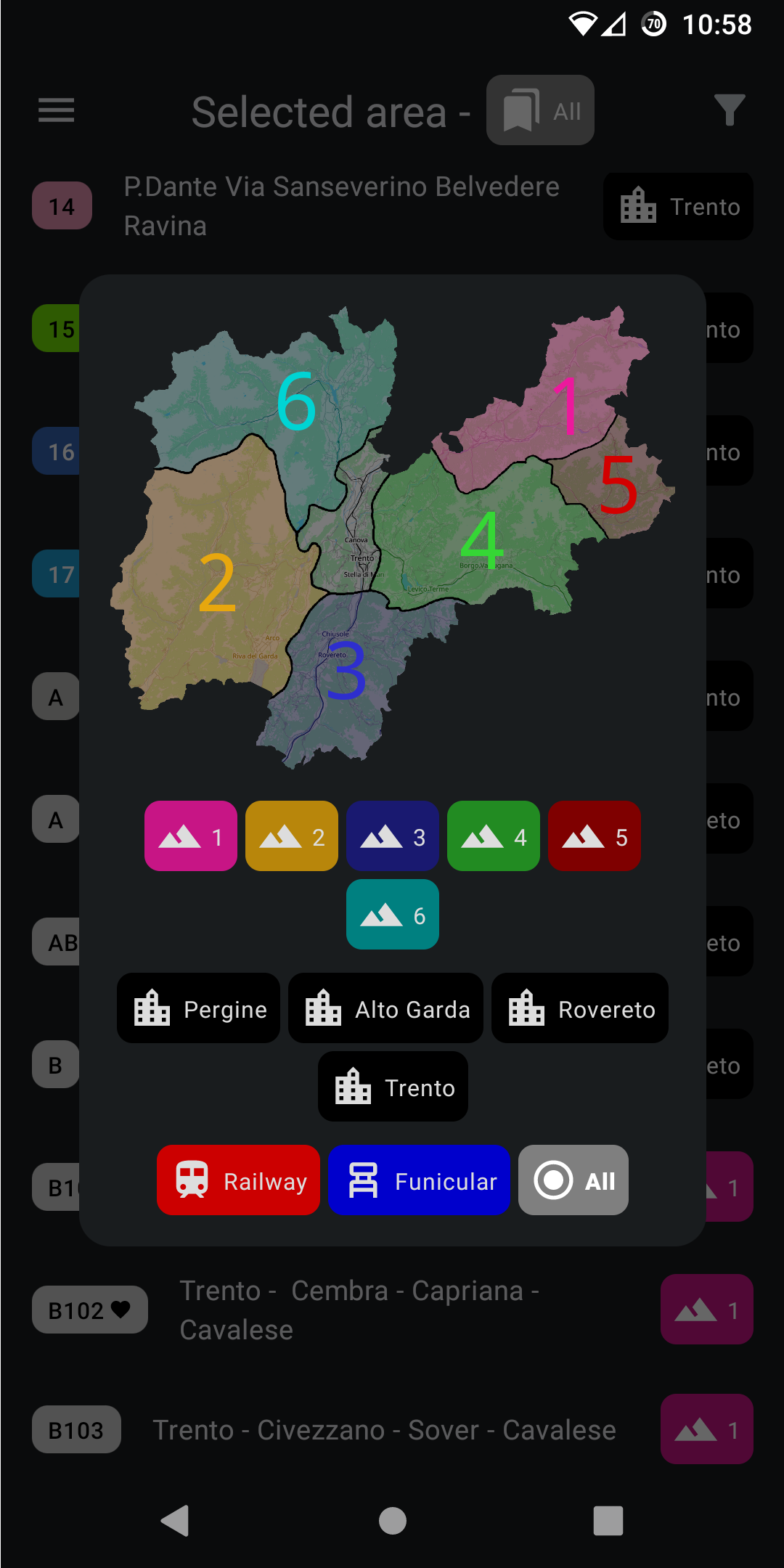Viewport: 784px width, 1568px height.
Task: Filter by Alto Garda urban area
Action: point(386,1008)
